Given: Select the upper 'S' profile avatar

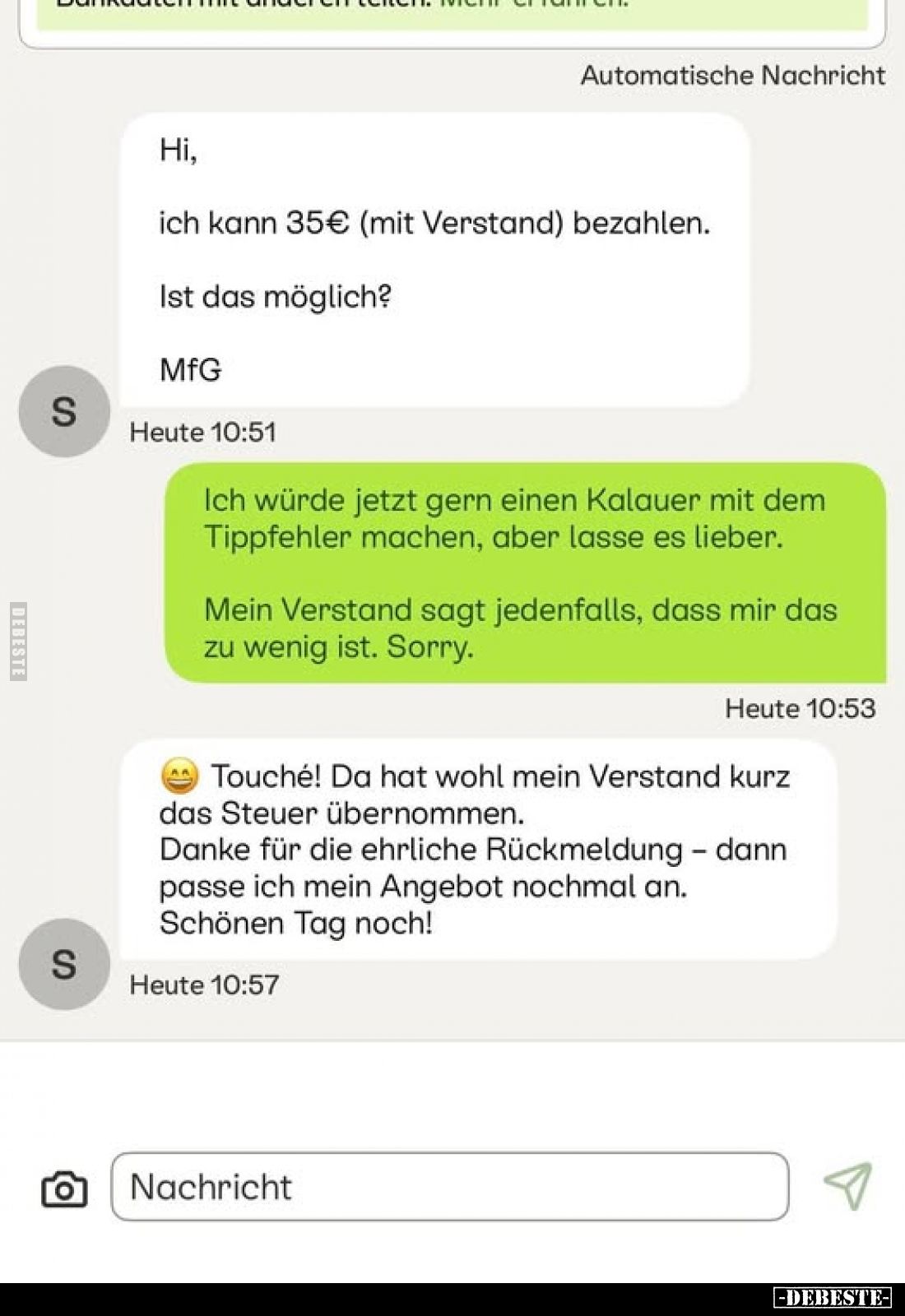Looking at the screenshot, I should [x=66, y=411].
